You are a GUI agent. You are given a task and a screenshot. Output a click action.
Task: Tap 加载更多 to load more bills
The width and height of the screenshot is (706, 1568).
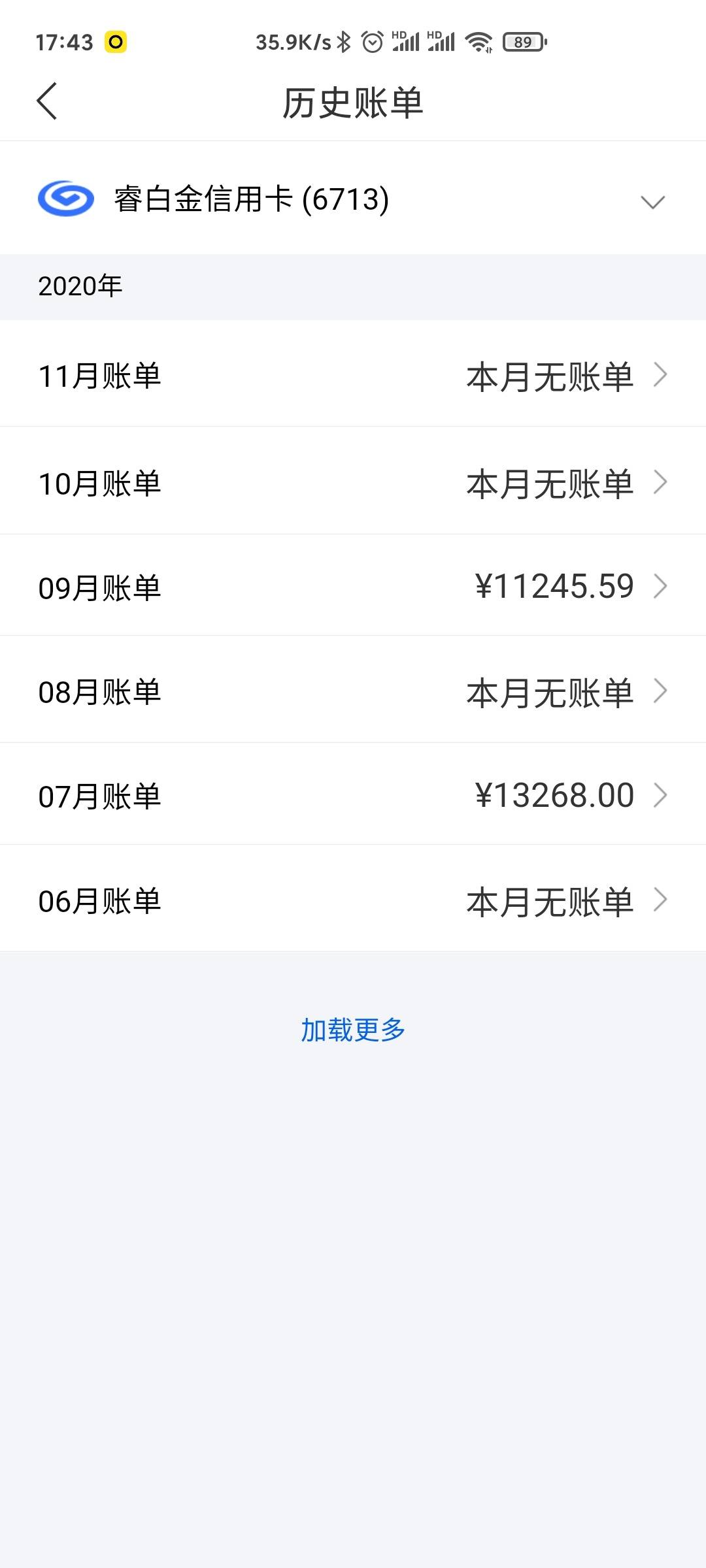click(x=353, y=1030)
